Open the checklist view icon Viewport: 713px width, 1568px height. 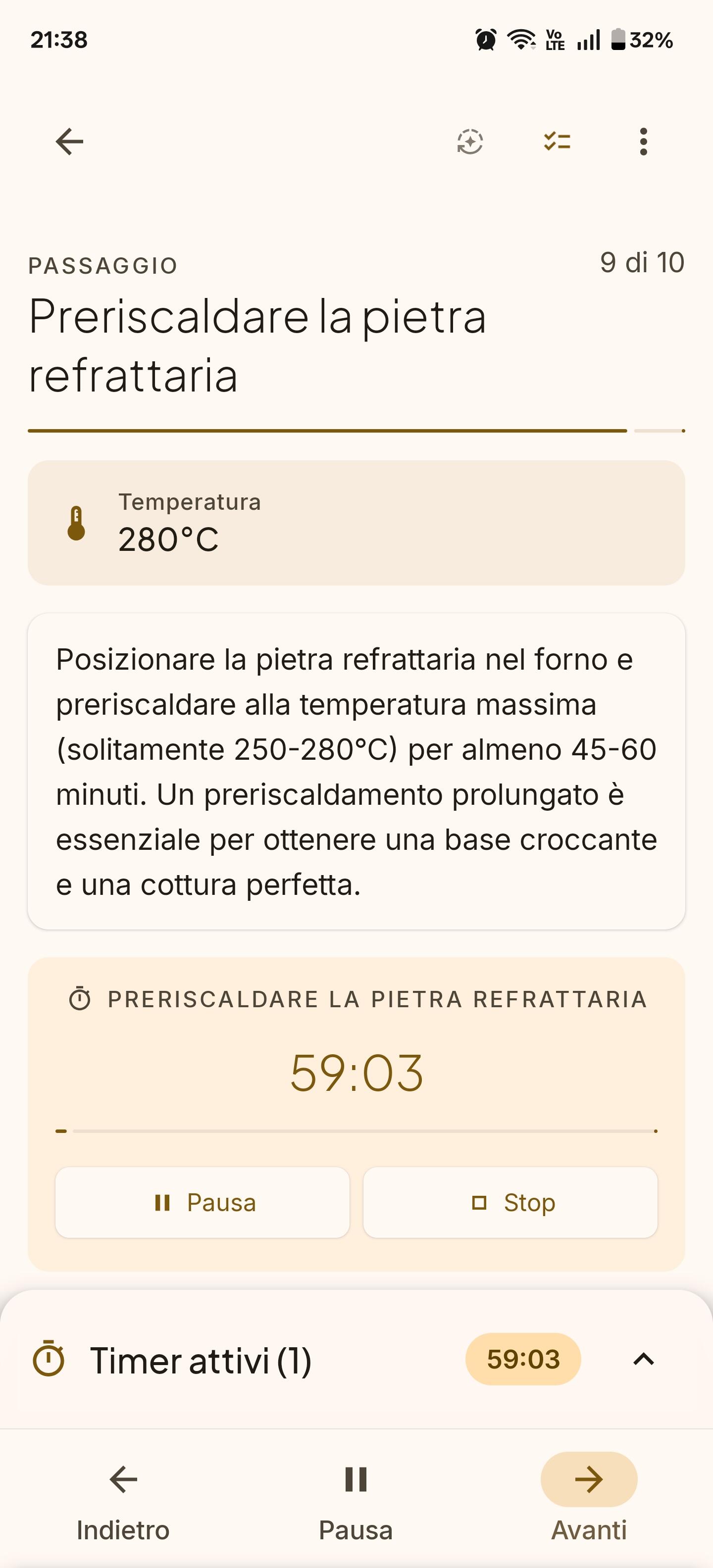point(556,142)
